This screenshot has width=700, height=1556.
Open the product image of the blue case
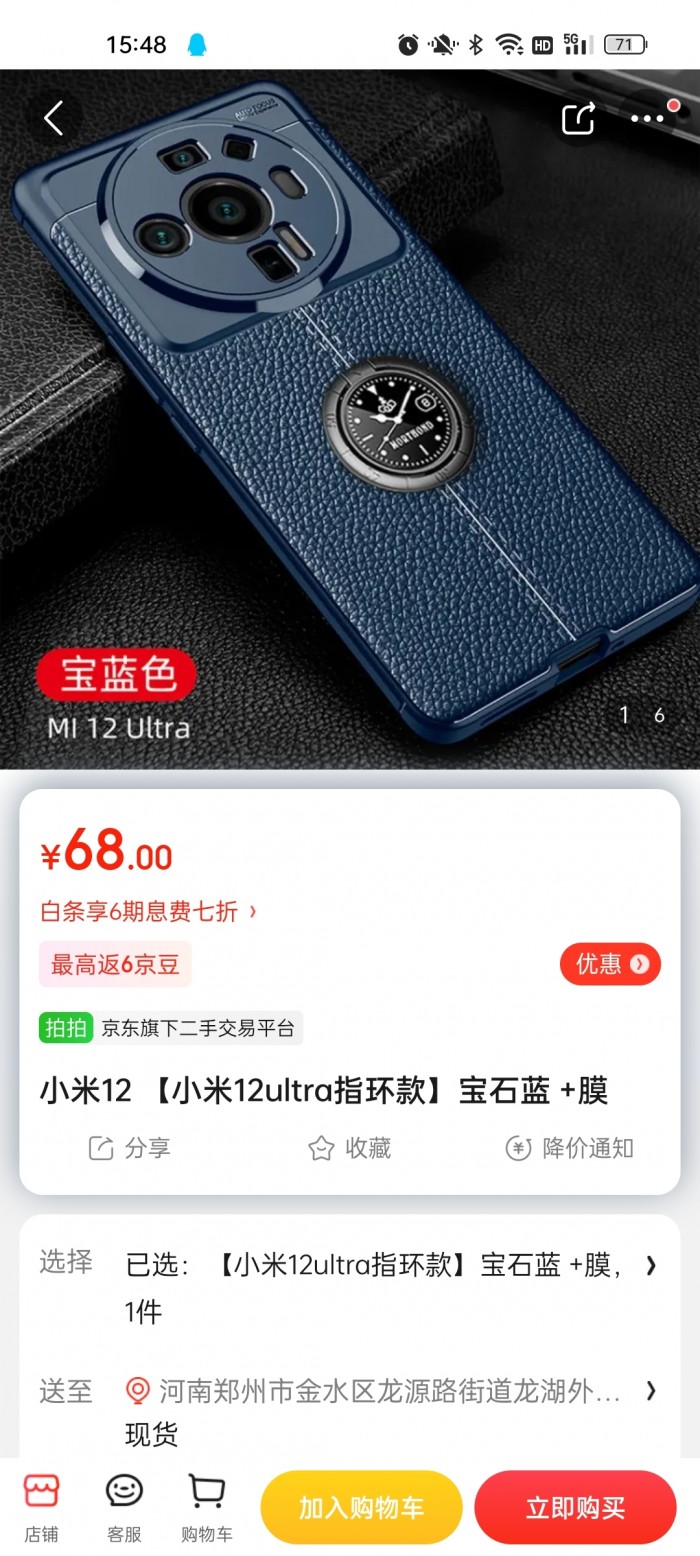(350, 419)
